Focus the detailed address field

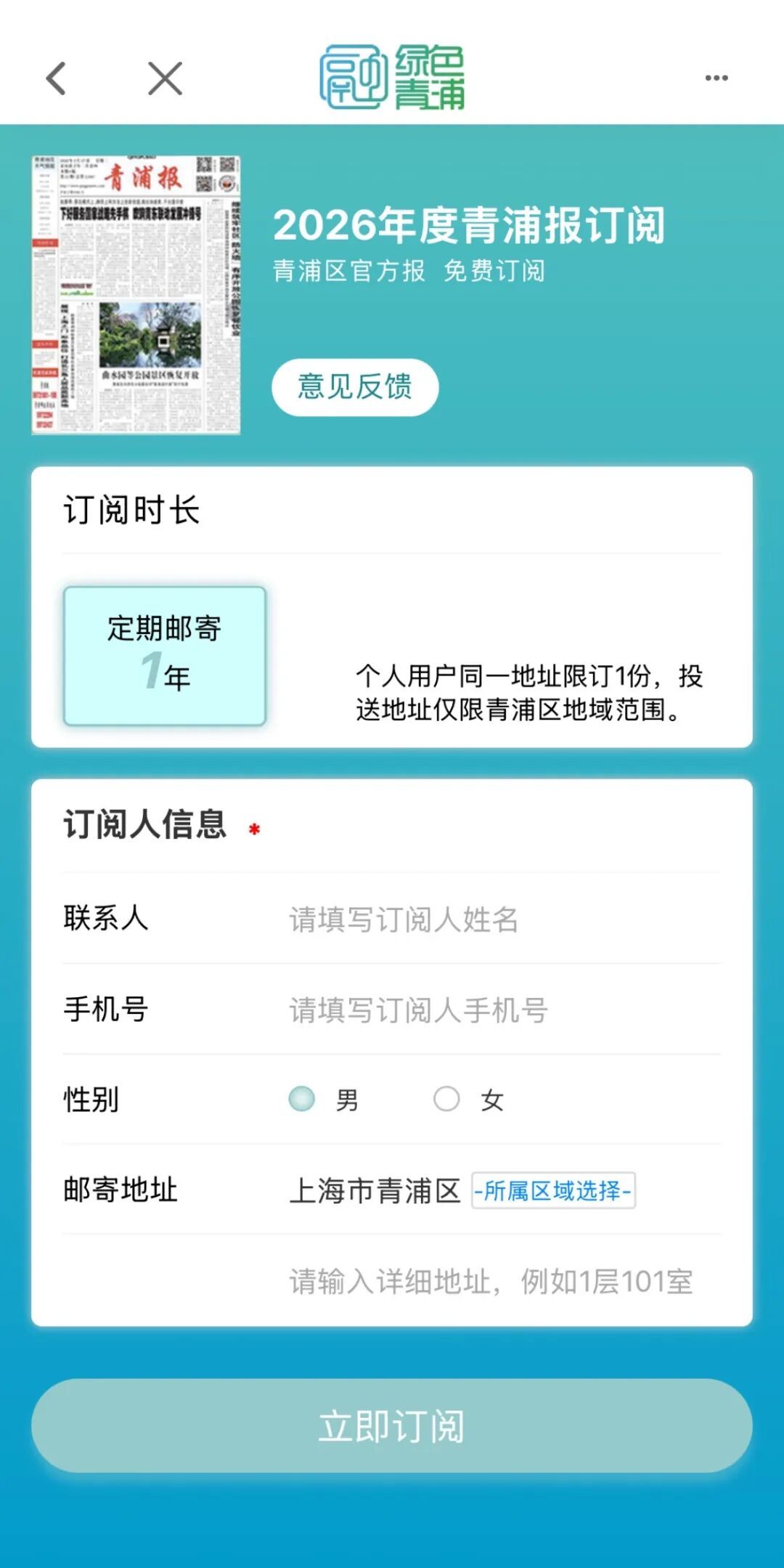501,1282
